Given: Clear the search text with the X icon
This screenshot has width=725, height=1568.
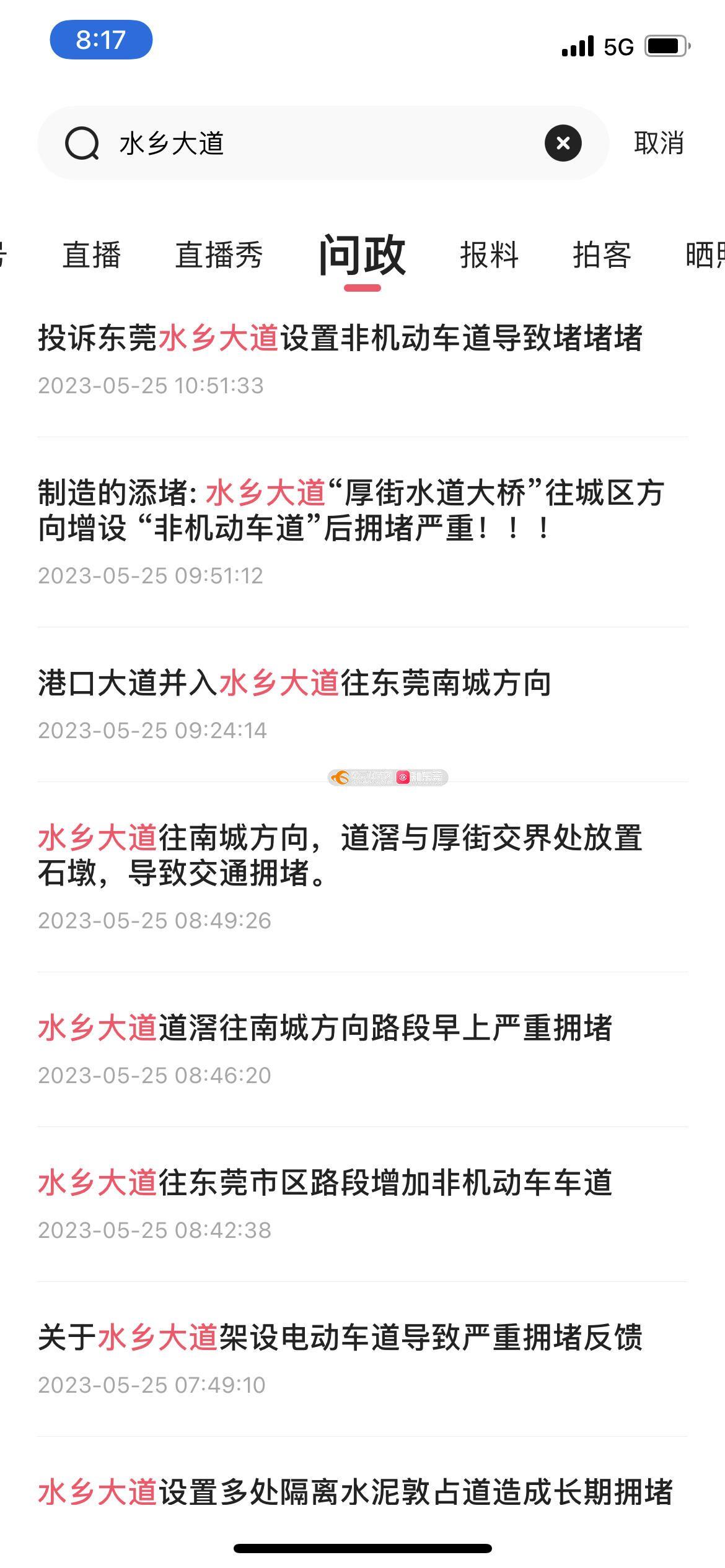Looking at the screenshot, I should [563, 144].
